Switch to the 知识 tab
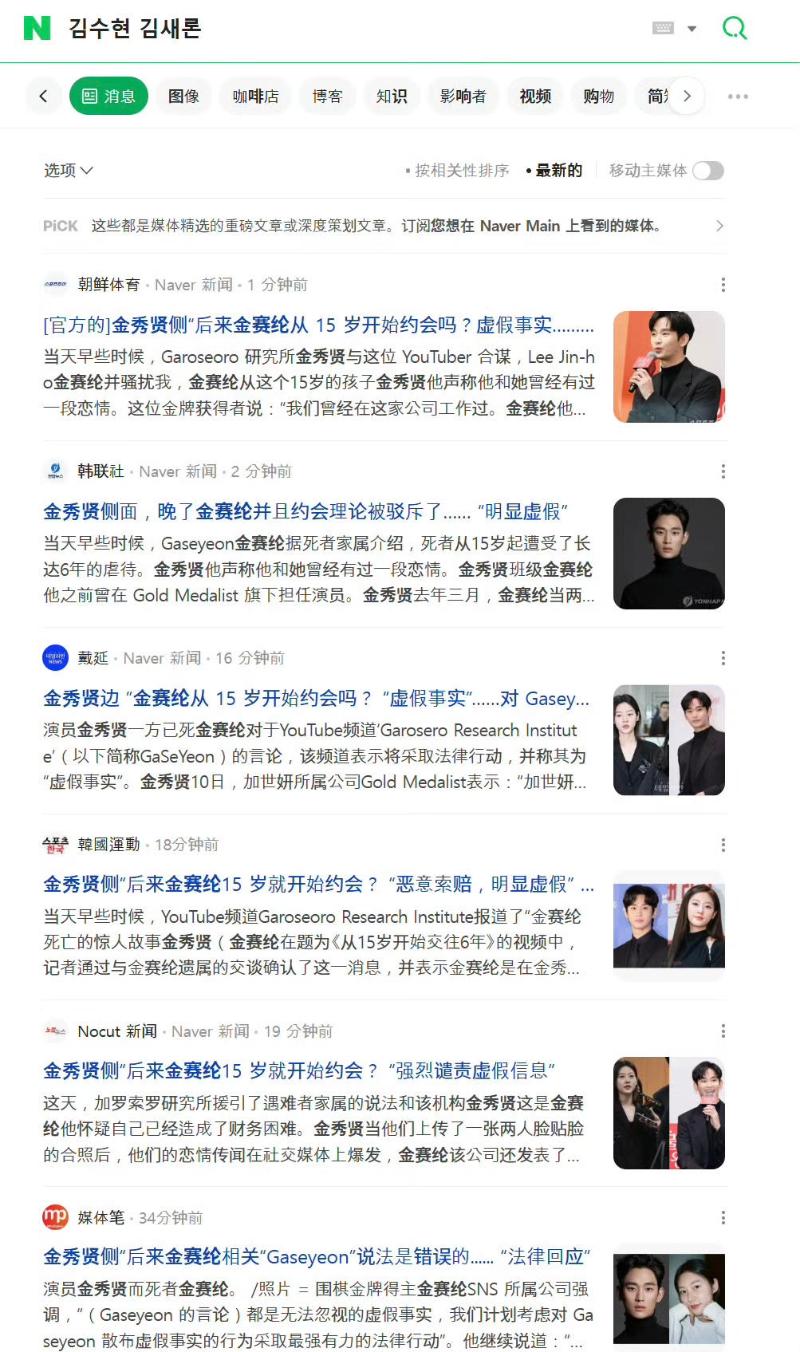The image size is (800, 1352). [391, 96]
